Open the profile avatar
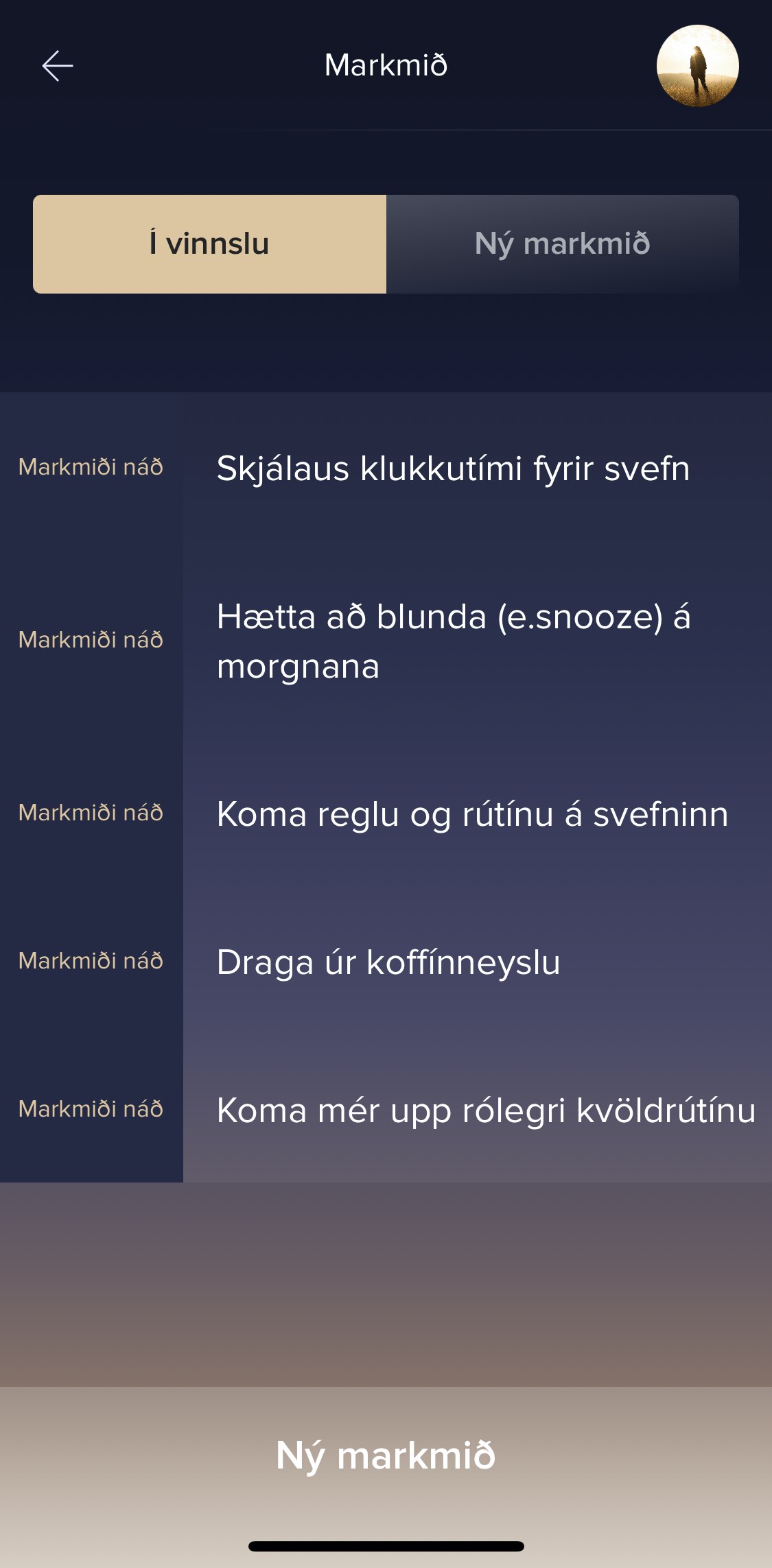Image resolution: width=772 pixels, height=1568 pixels. 697,66
